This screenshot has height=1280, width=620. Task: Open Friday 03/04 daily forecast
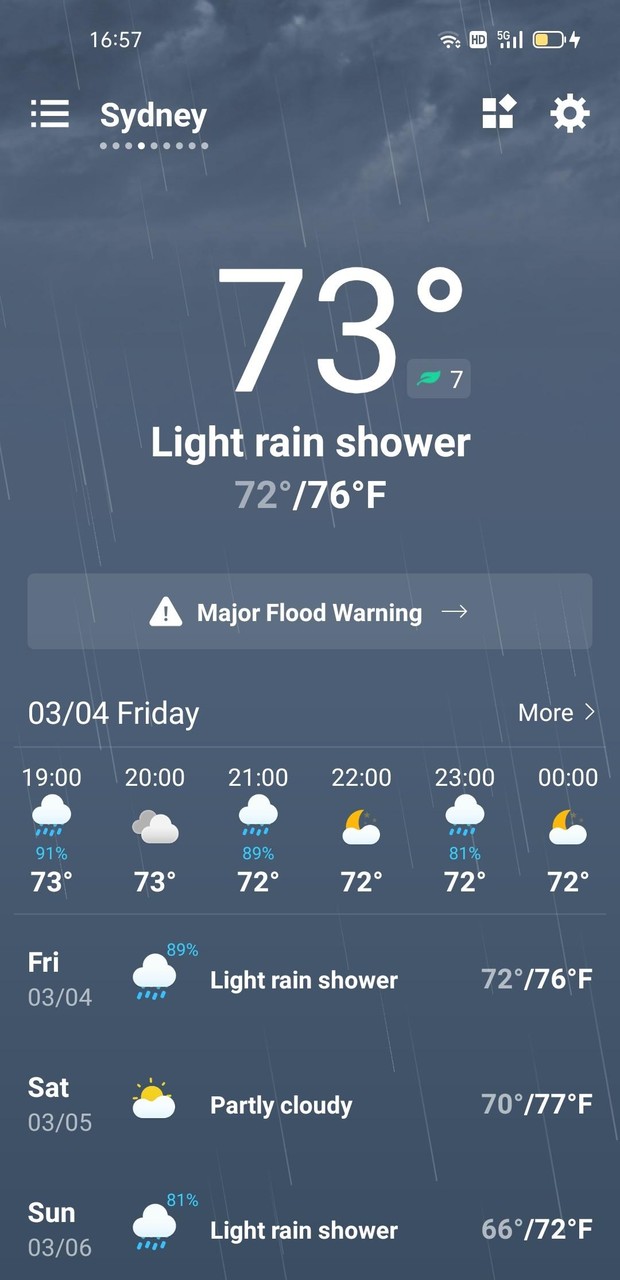tap(310, 980)
